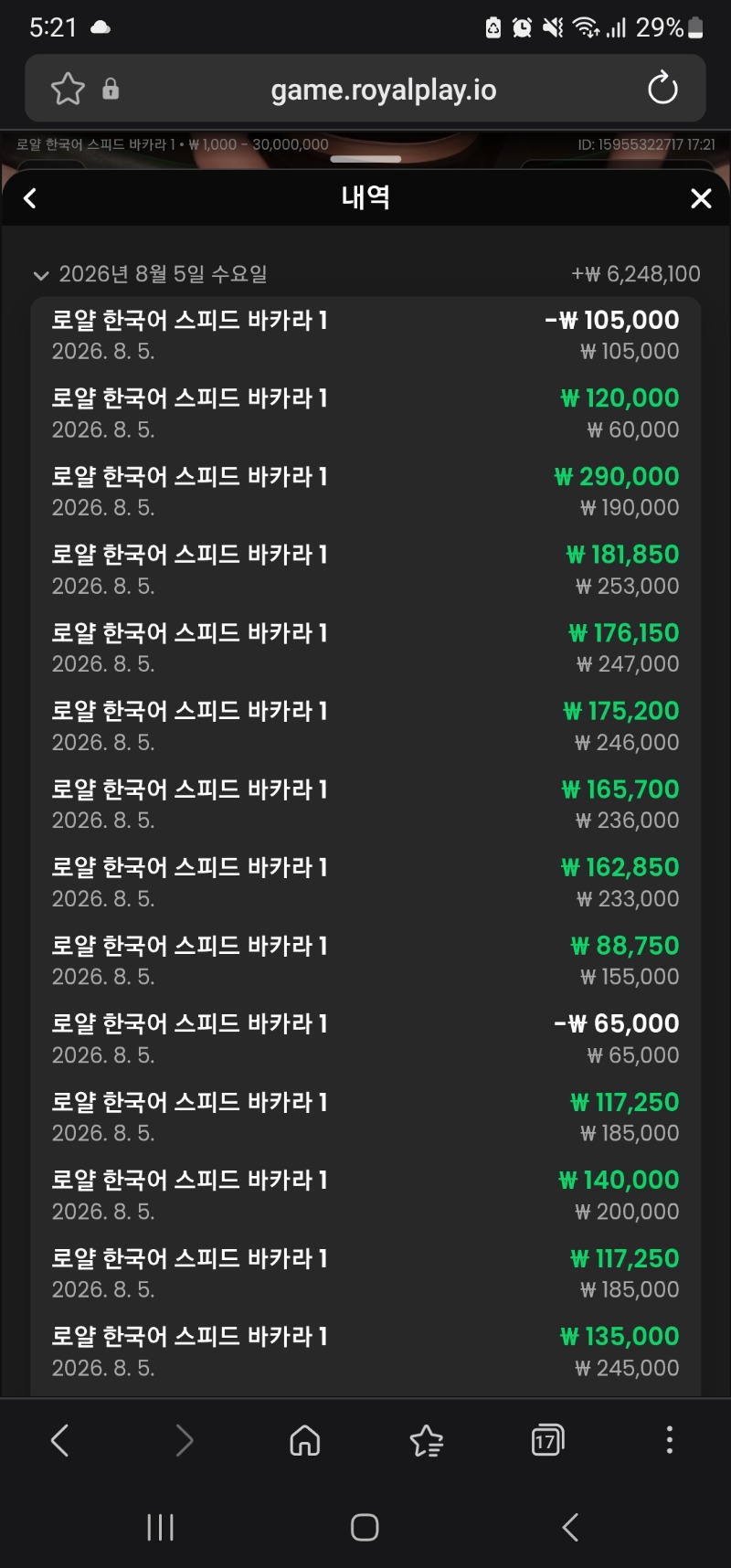Open the ₩88,750 win entry
Screen dimensions: 731x1568
click(365, 960)
